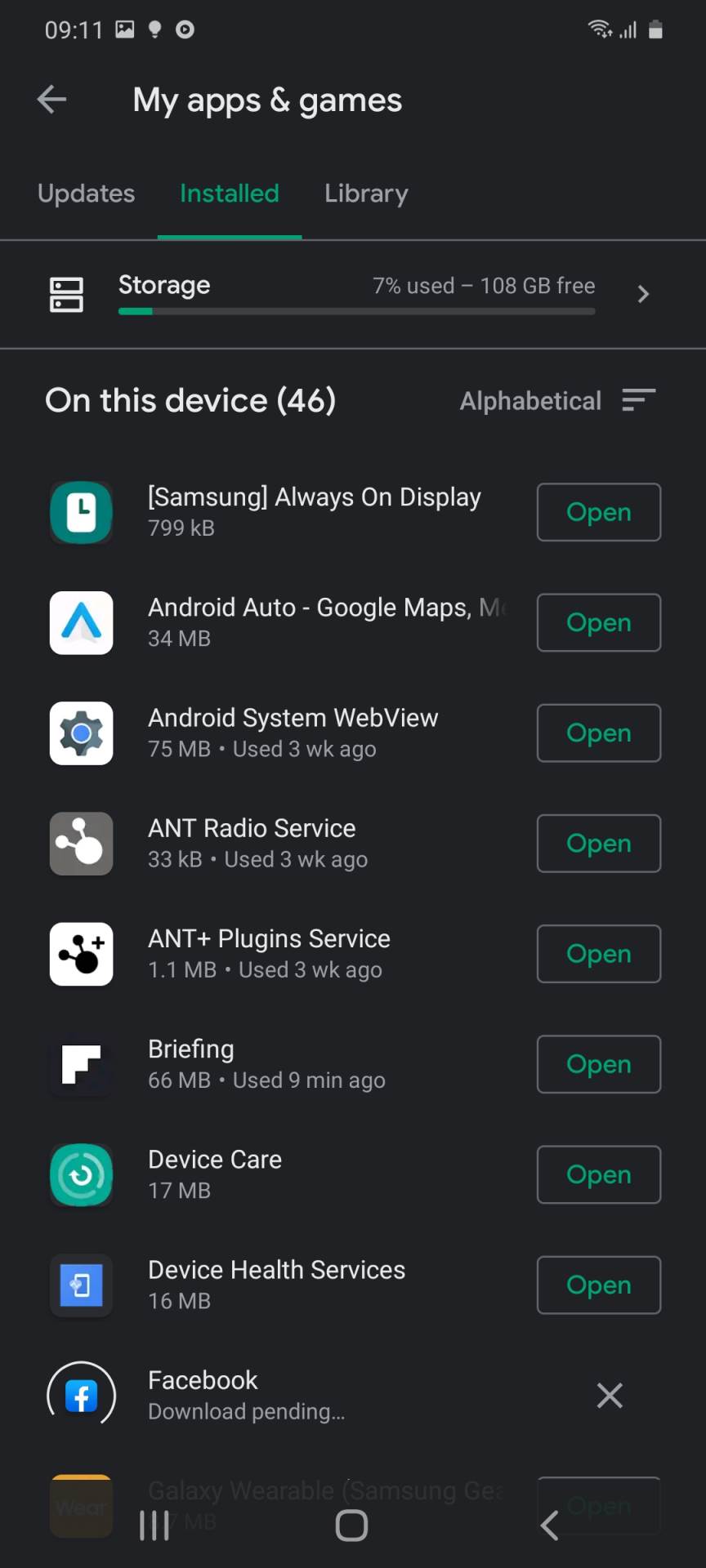Cancel the pending Facebook download

pyautogui.click(x=610, y=1395)
